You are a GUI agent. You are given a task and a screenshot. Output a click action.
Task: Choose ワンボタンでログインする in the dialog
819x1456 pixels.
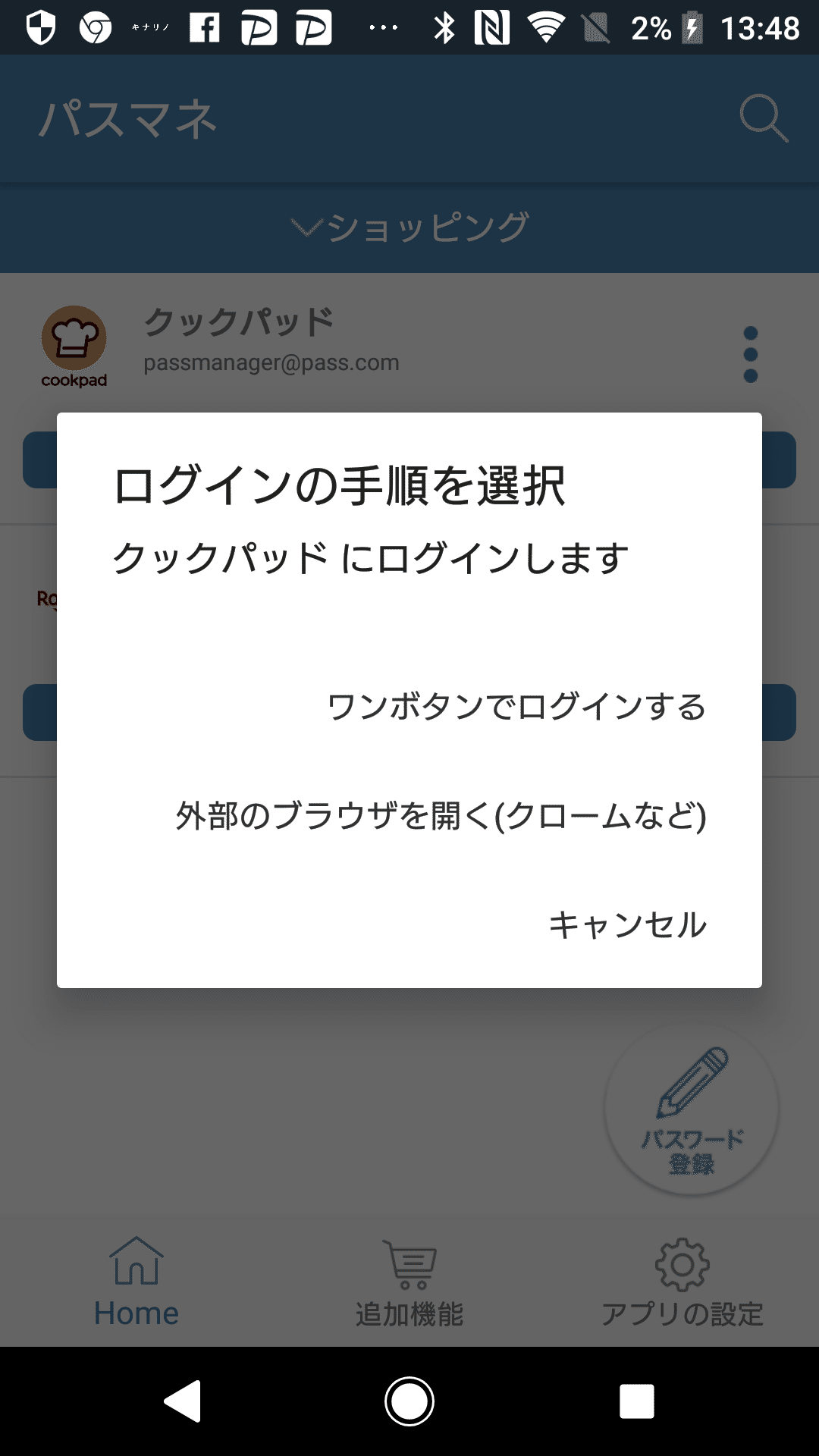[x=516, y=707]
